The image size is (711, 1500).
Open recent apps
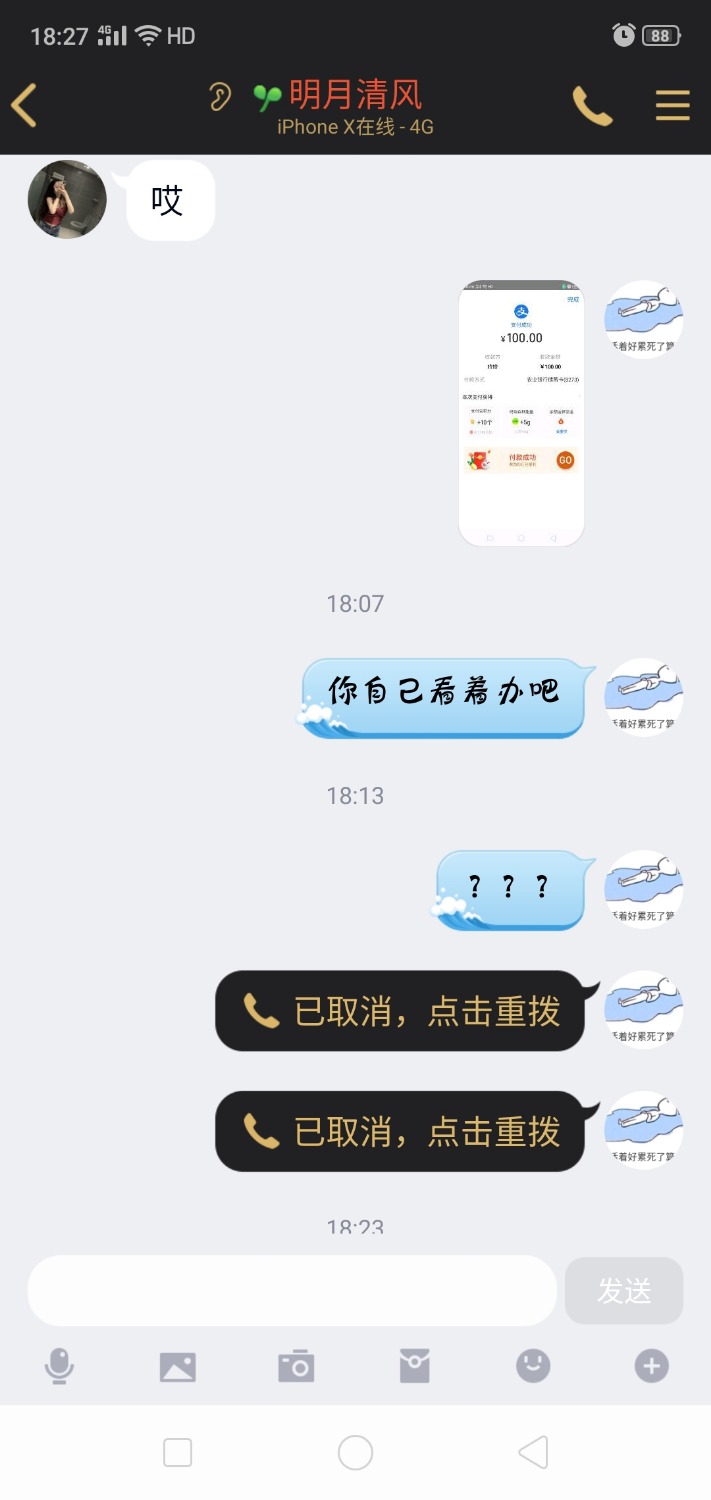click(x=177, y=1452)
